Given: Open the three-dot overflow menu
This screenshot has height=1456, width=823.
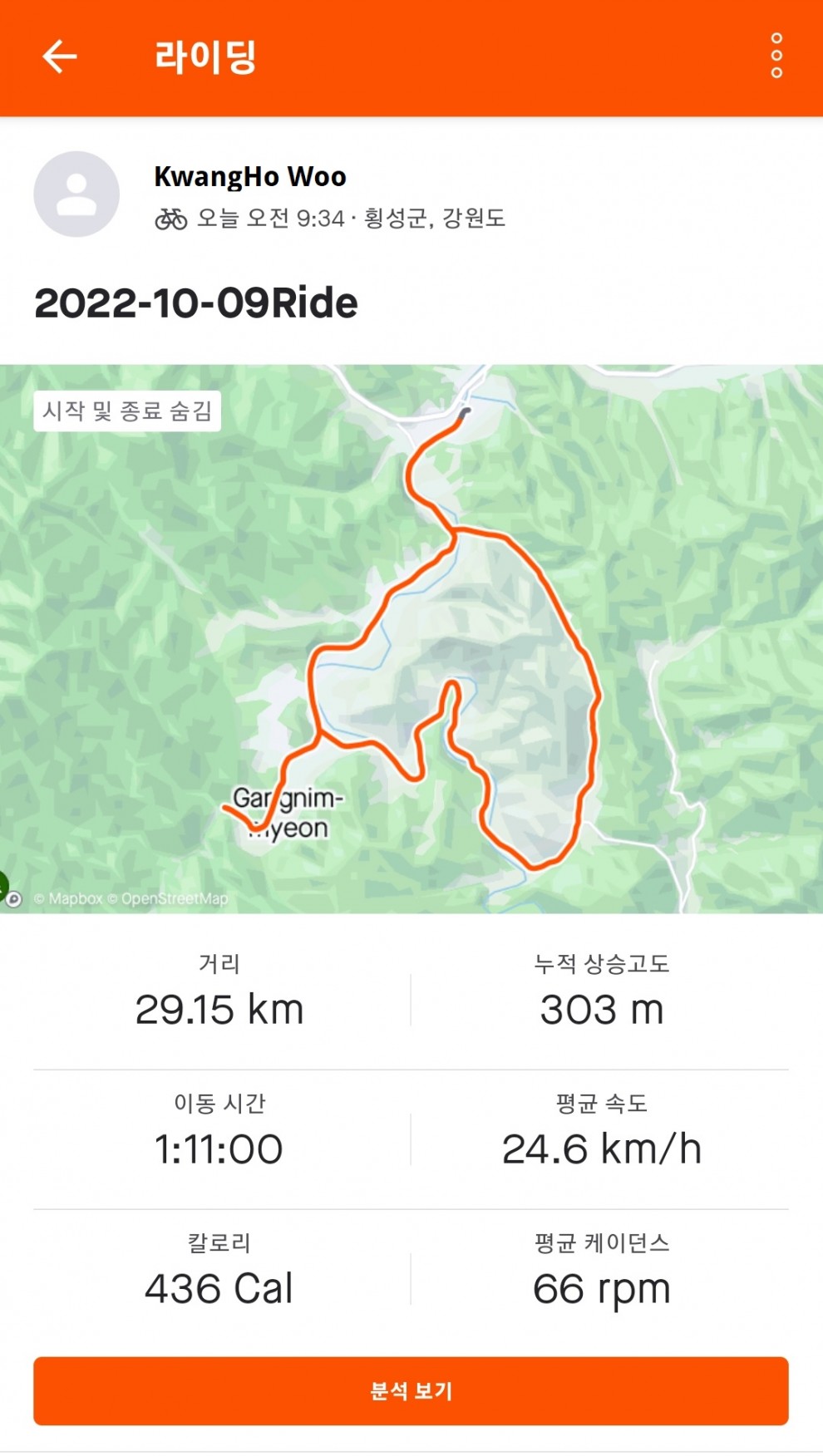Looking at the screenshot, I should pos(776,56).
